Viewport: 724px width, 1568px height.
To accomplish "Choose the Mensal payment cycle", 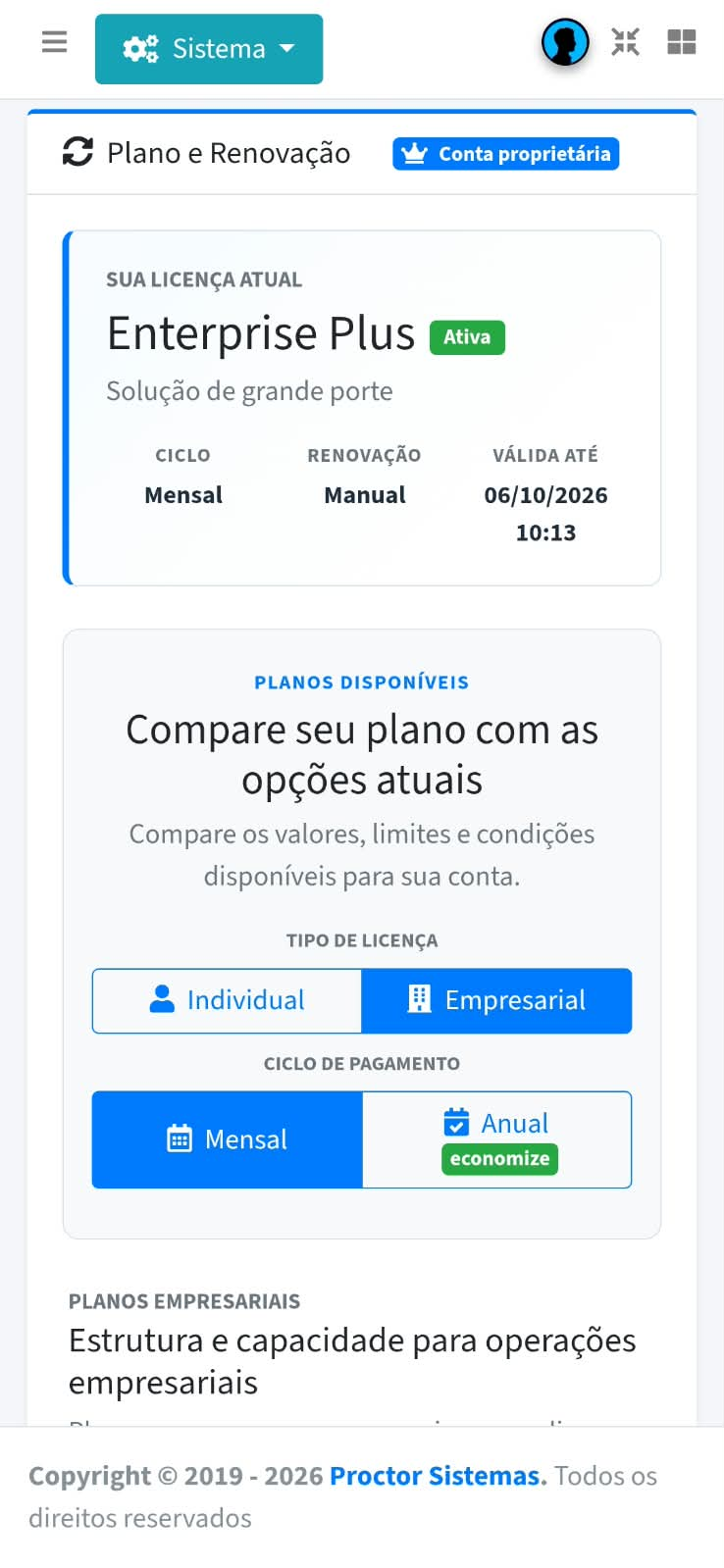I will [228, 1139].
